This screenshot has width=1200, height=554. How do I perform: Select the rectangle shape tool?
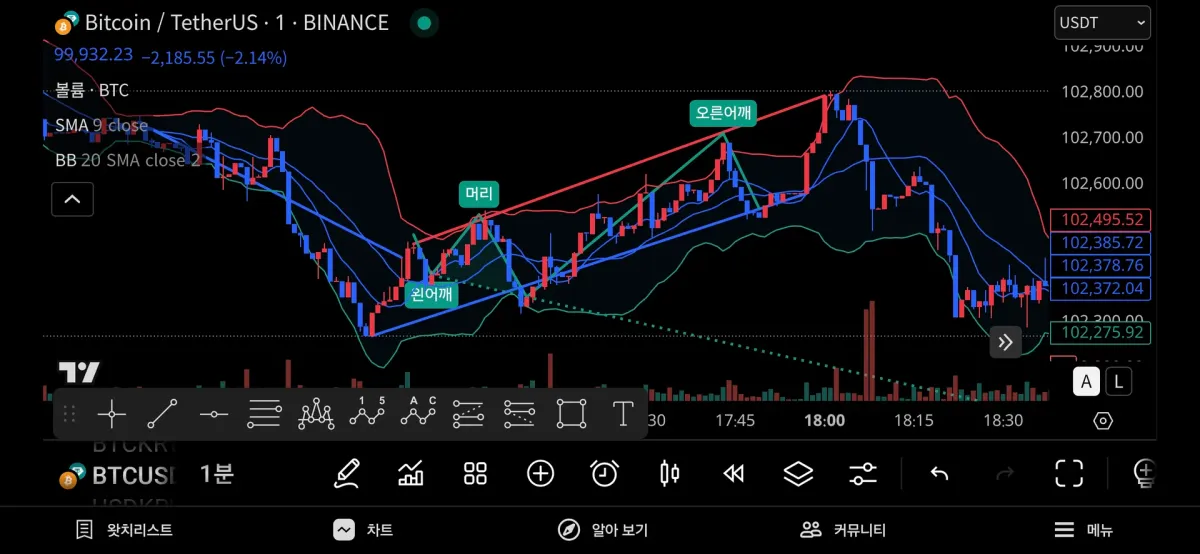[571, 413]
